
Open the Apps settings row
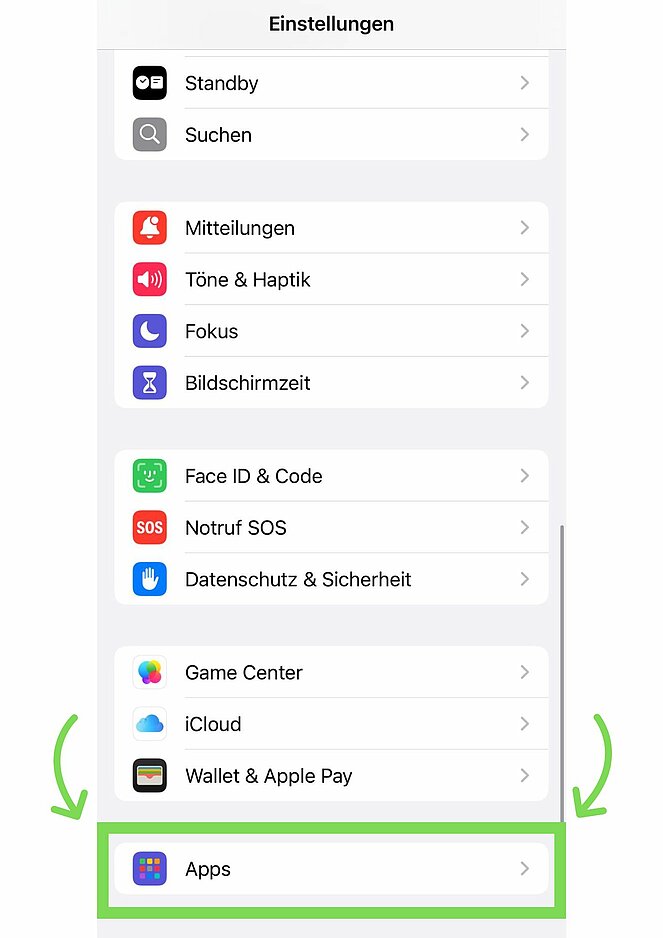tap(330, 869)
